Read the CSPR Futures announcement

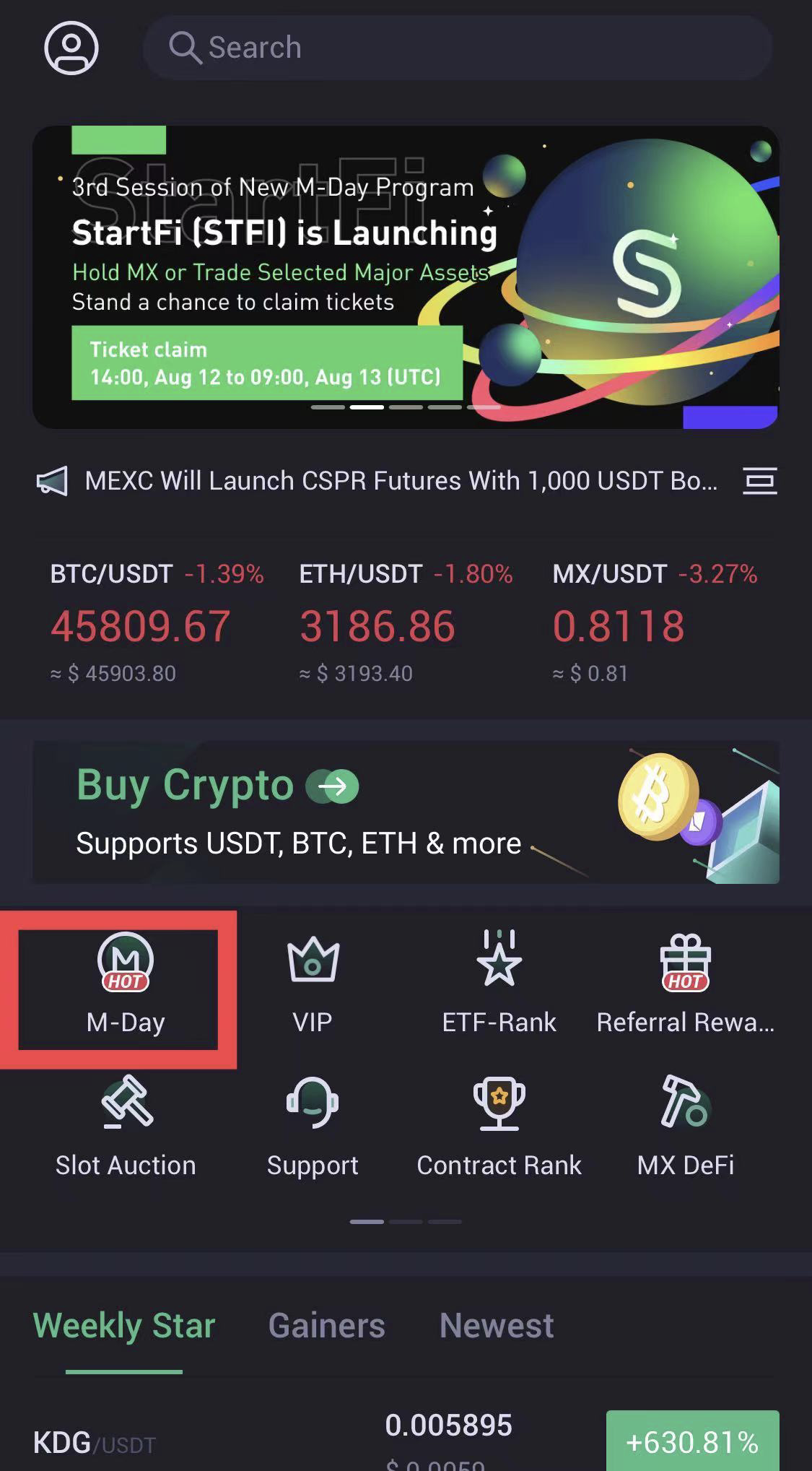click(x=401, y=480)
